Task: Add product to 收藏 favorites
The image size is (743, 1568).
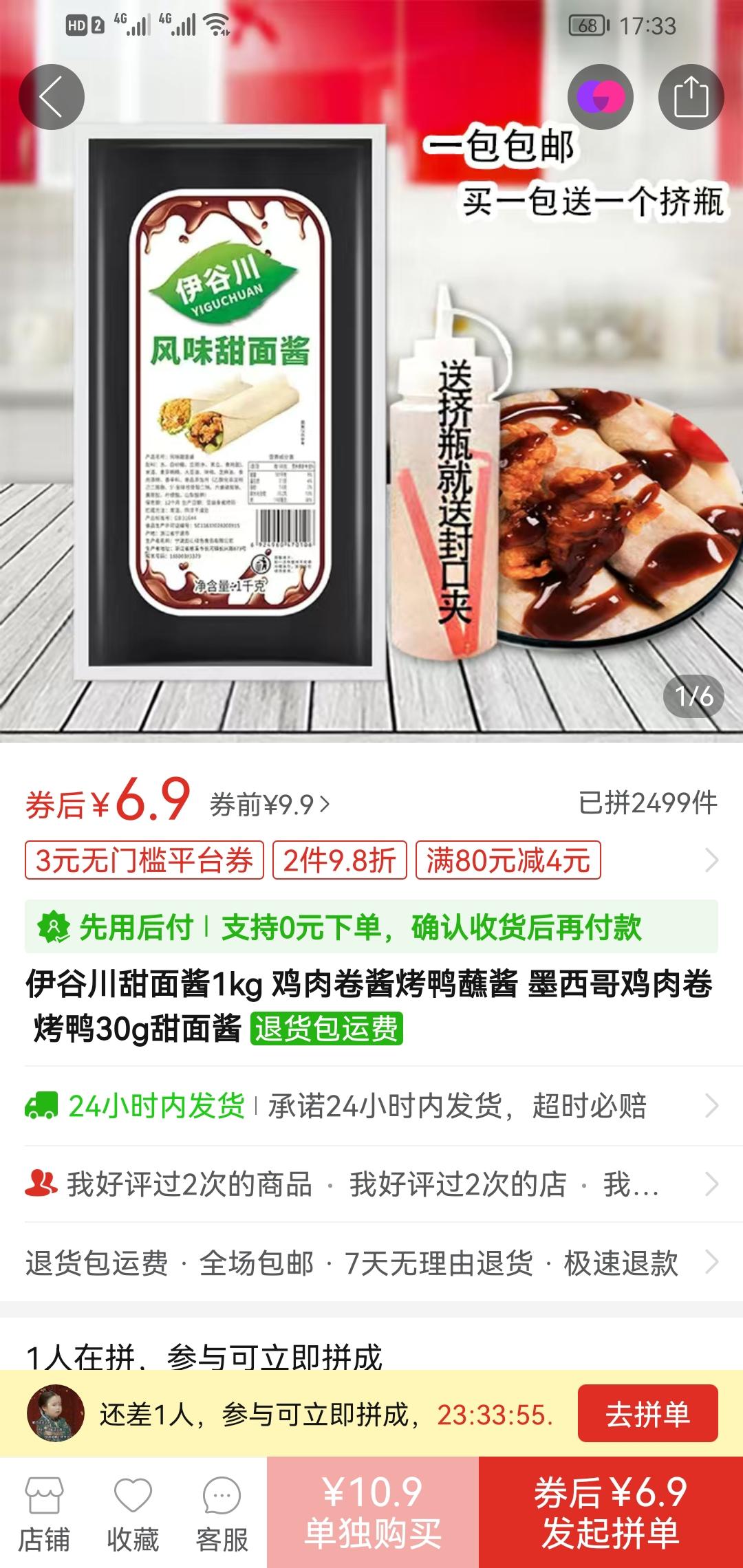Action: 133,1514
